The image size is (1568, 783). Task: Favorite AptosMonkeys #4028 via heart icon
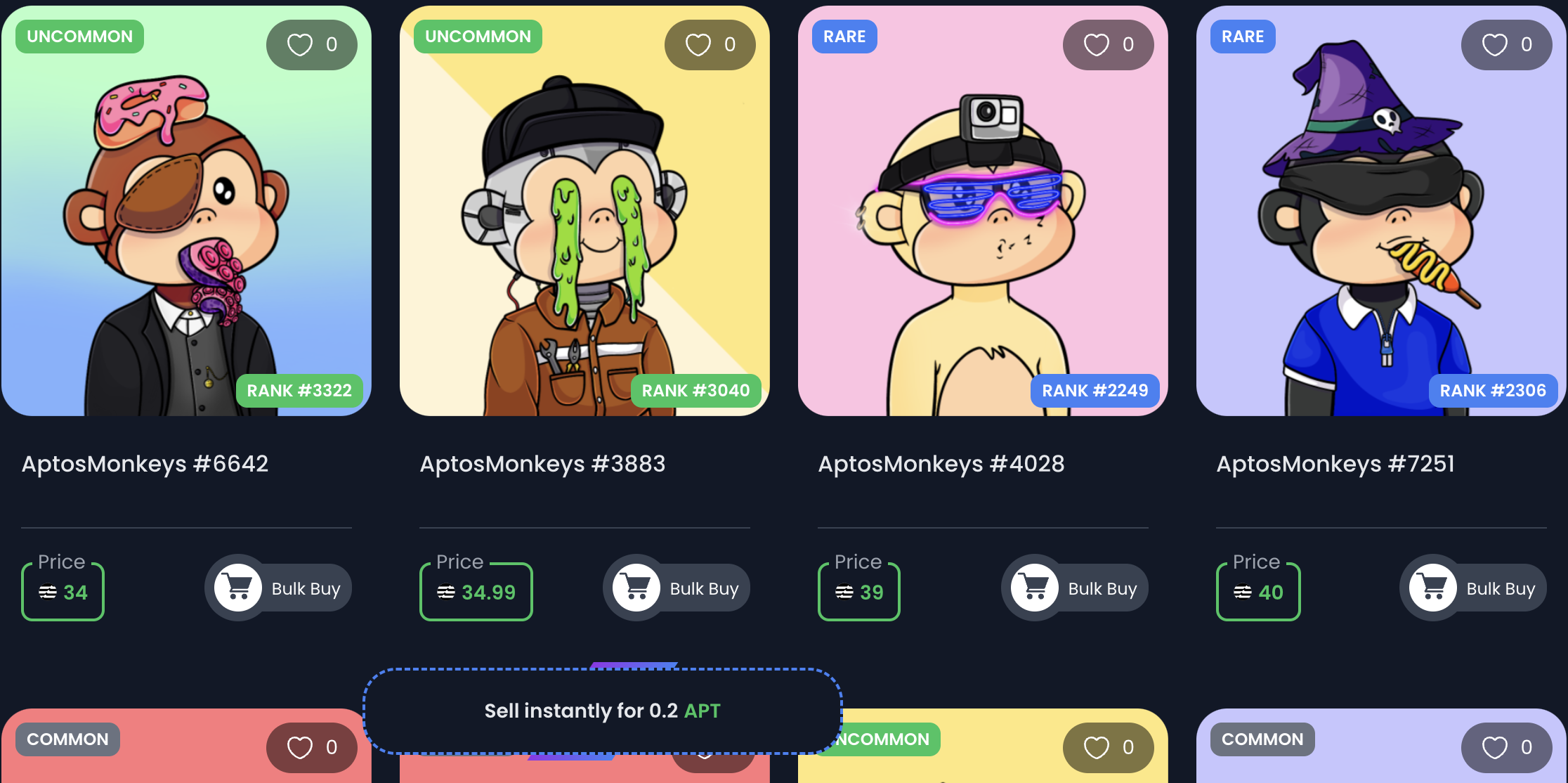[1097, 45]
